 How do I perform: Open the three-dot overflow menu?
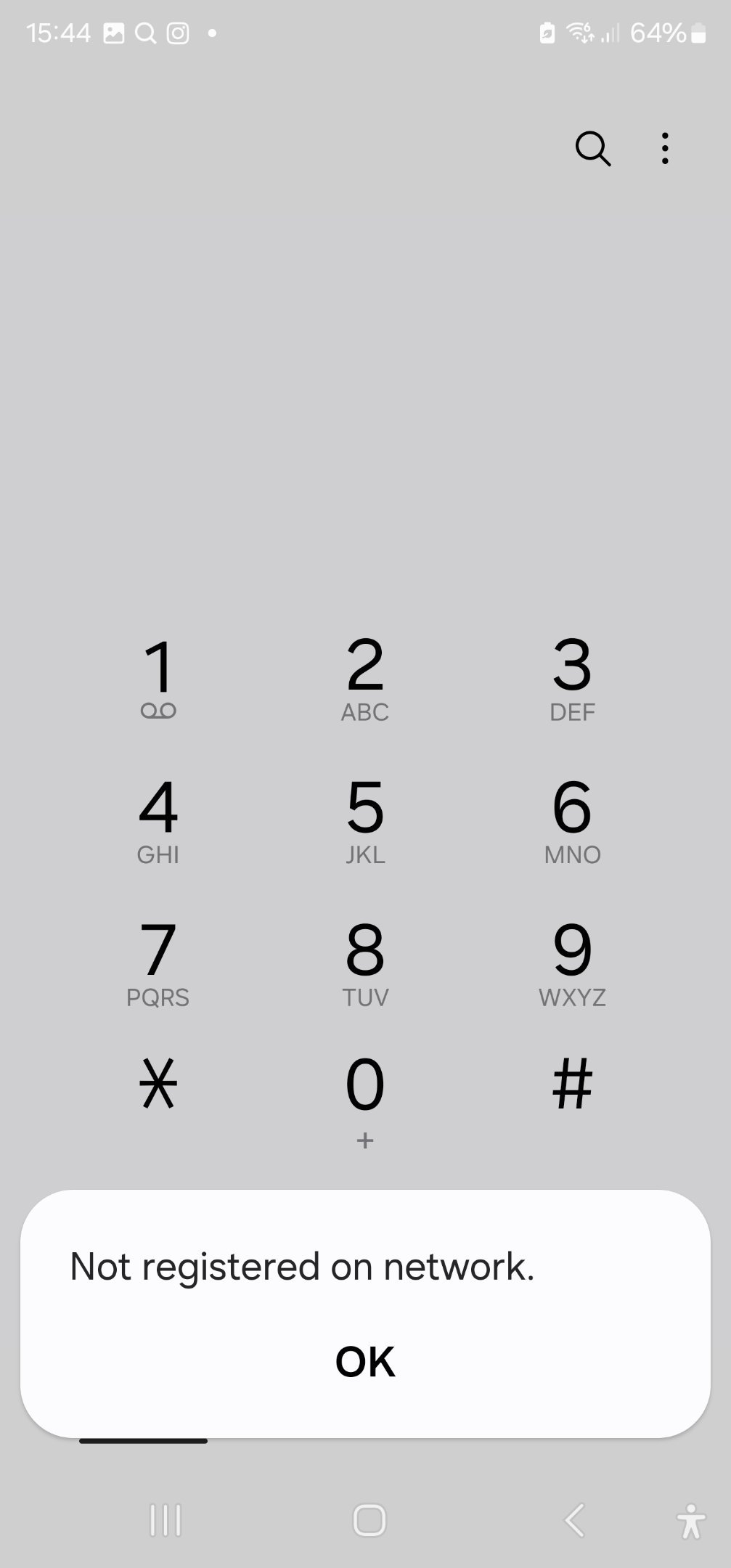(665, 149)
